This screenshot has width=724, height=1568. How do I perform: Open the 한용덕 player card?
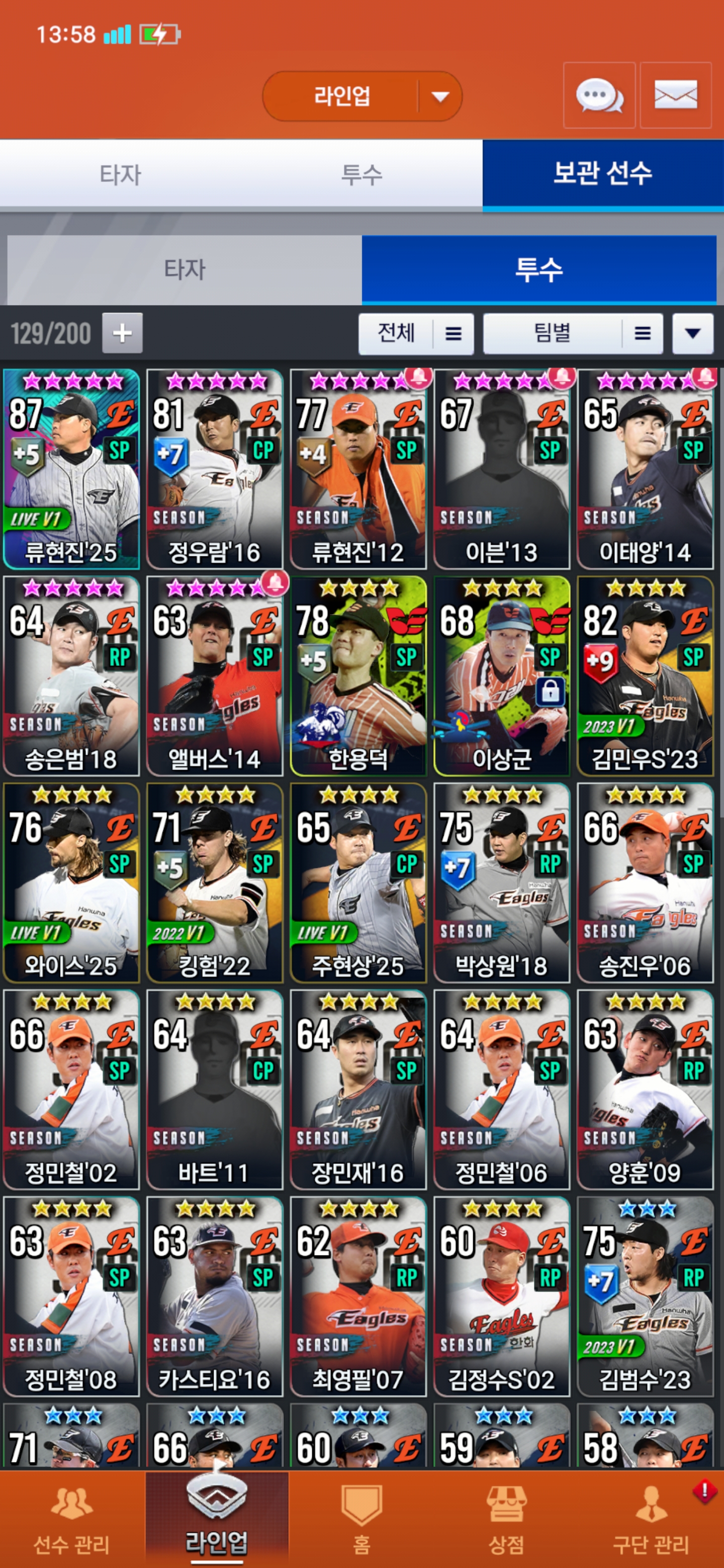coord(358,675)
